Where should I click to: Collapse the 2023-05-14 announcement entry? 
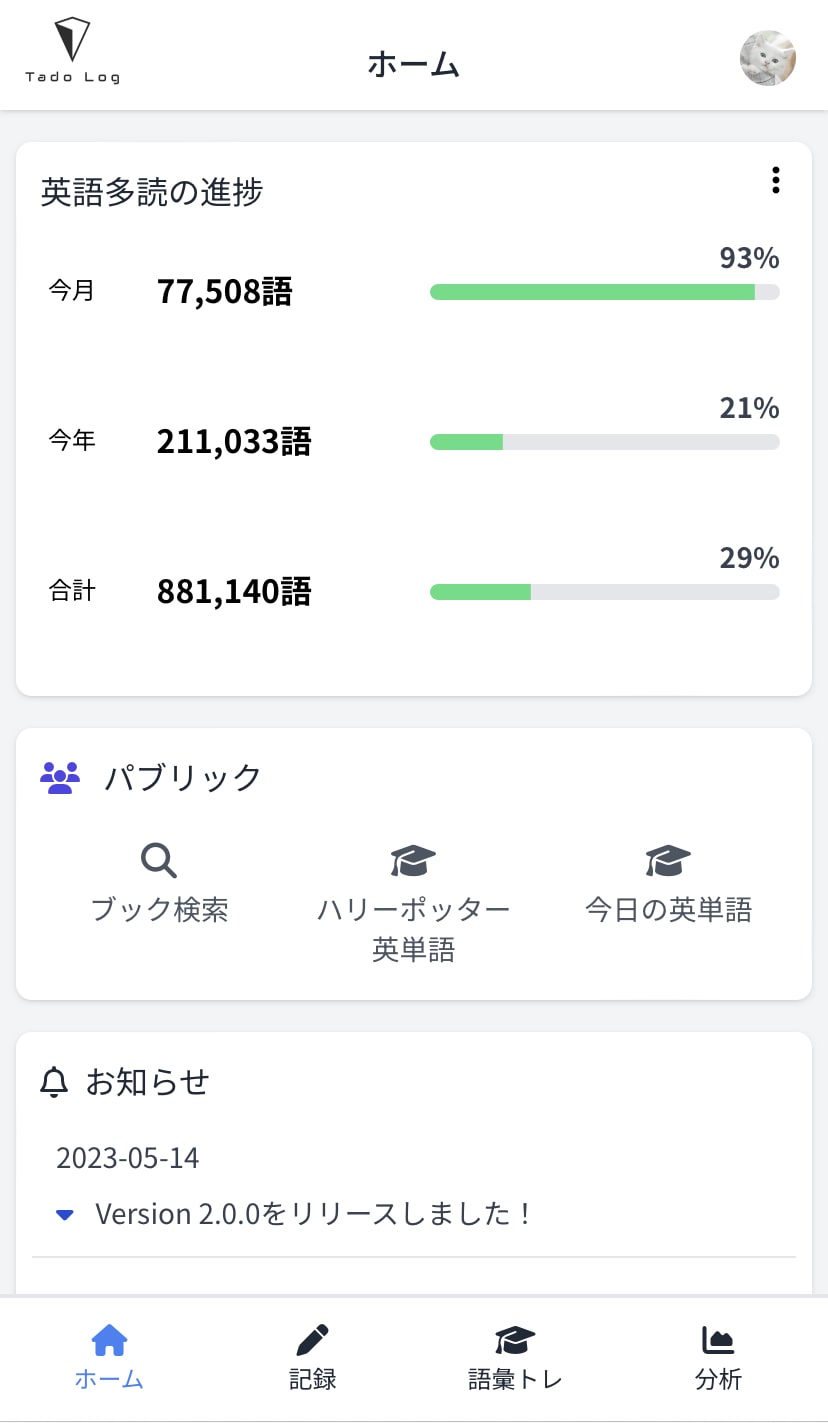point(64,1214)
